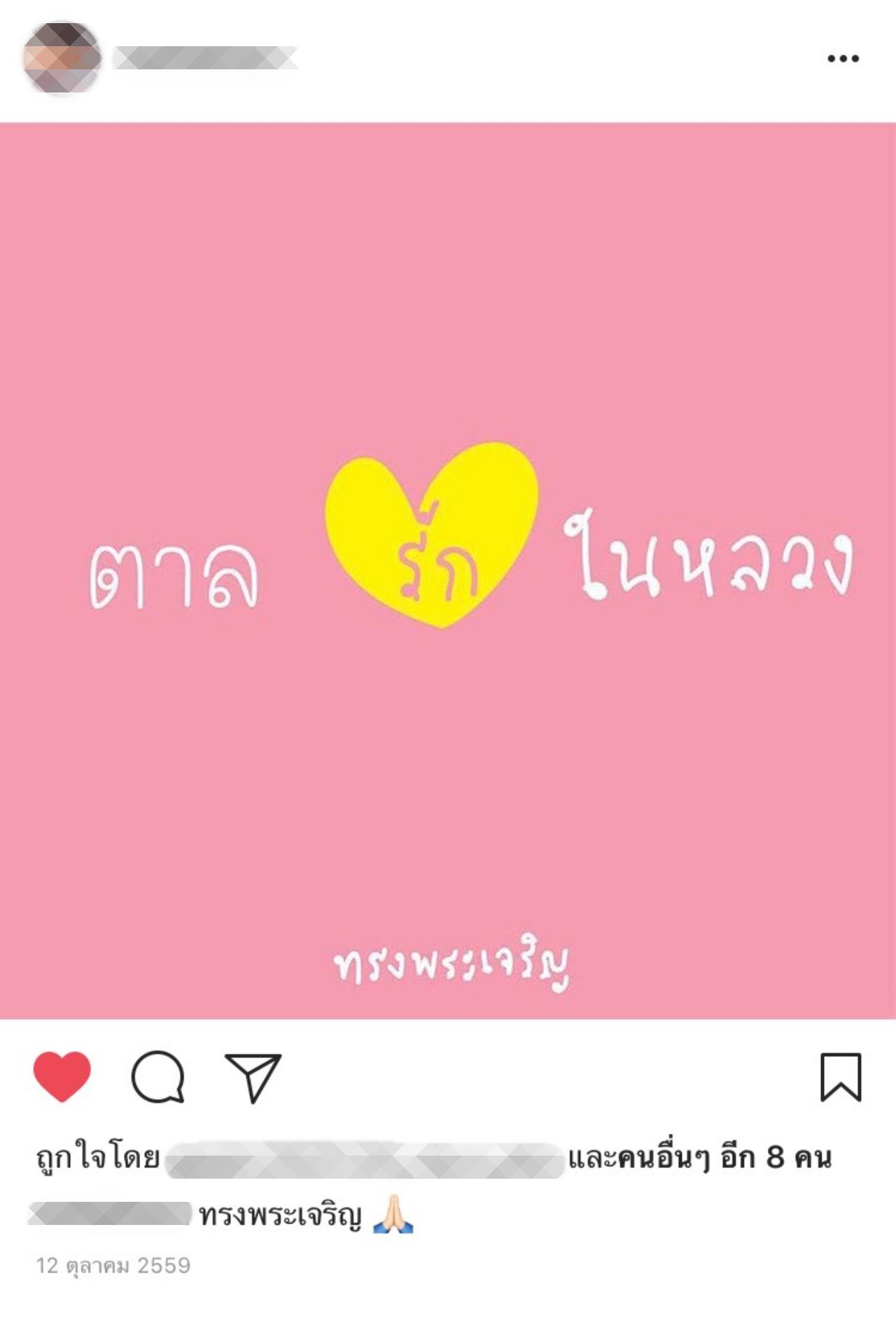View the list of people who liked
The height and width of the screenshot is (1323, 896).
coord(700,1158)
